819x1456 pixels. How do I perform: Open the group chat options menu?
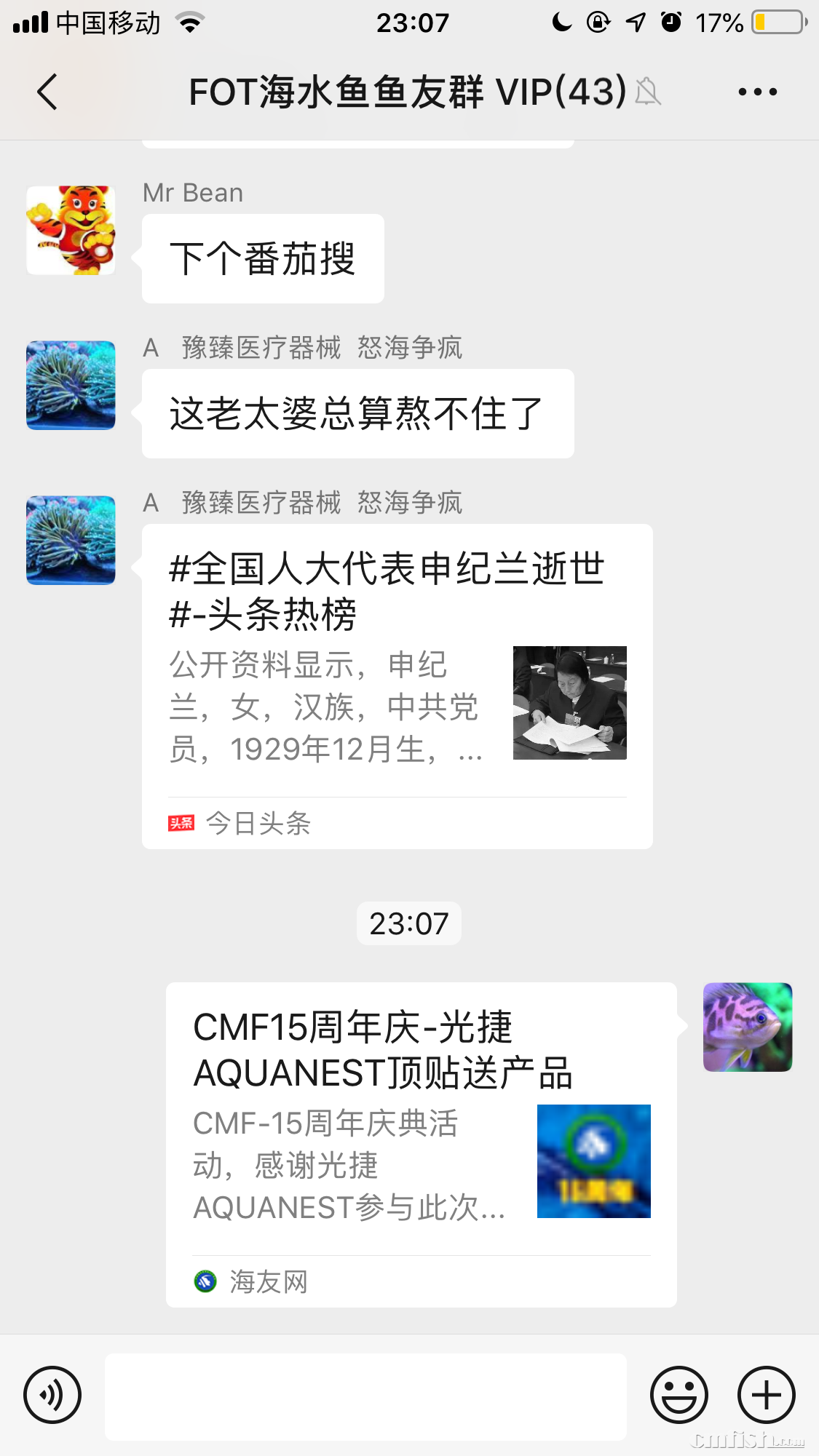click(757, 92)
